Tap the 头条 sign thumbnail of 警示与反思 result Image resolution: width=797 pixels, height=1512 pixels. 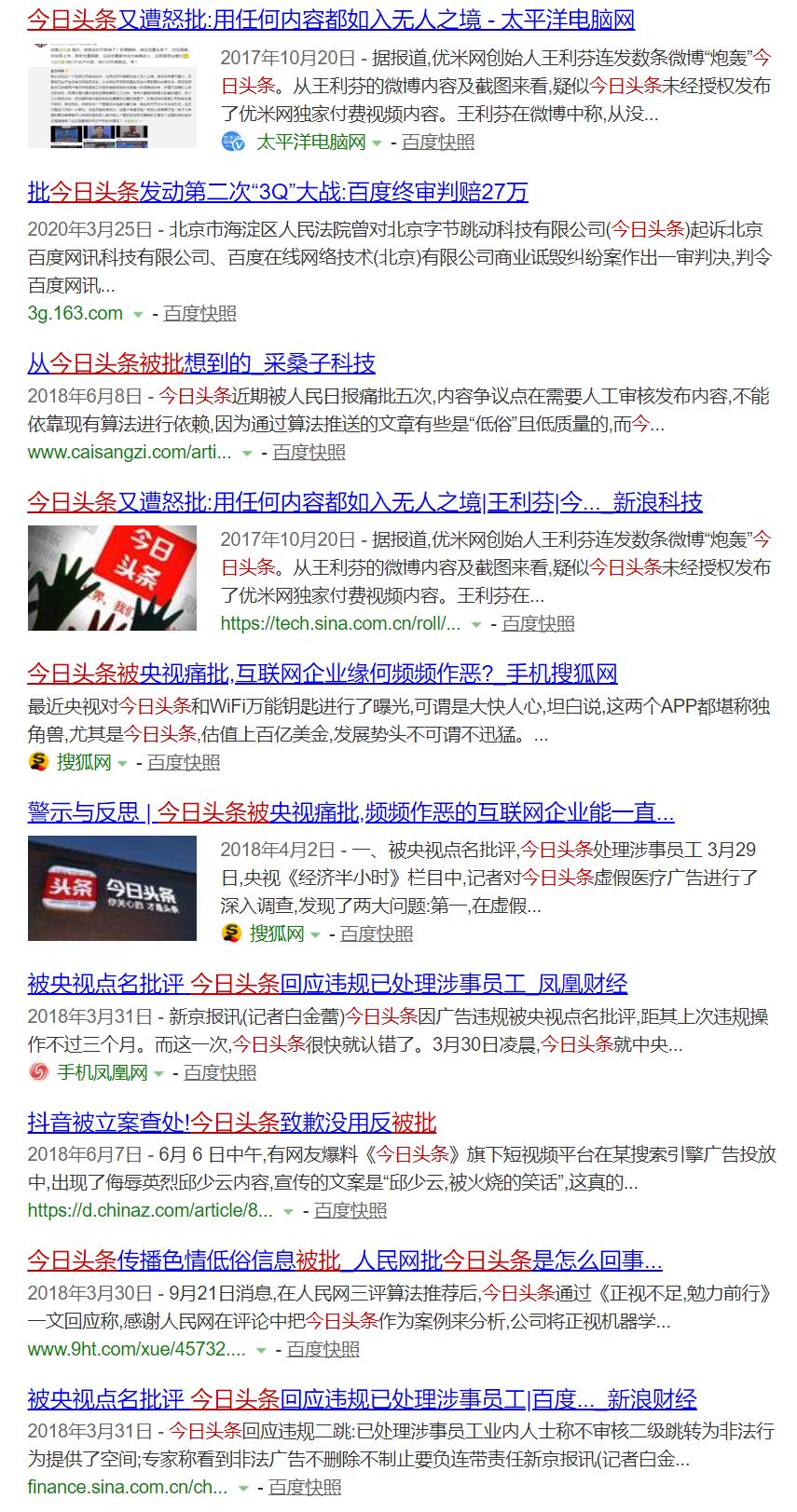[x=112, y=888]
